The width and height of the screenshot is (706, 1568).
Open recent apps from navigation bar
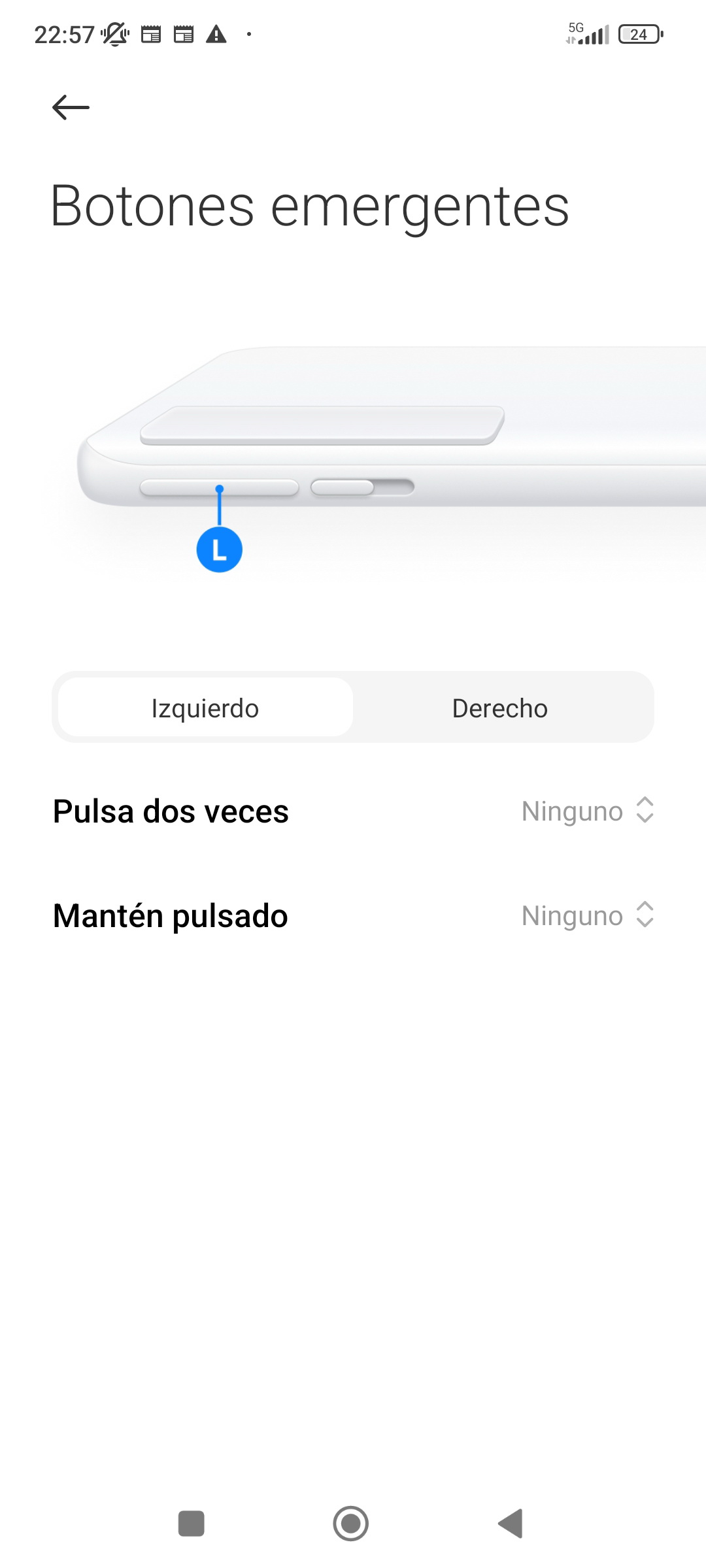[192, 1523]
